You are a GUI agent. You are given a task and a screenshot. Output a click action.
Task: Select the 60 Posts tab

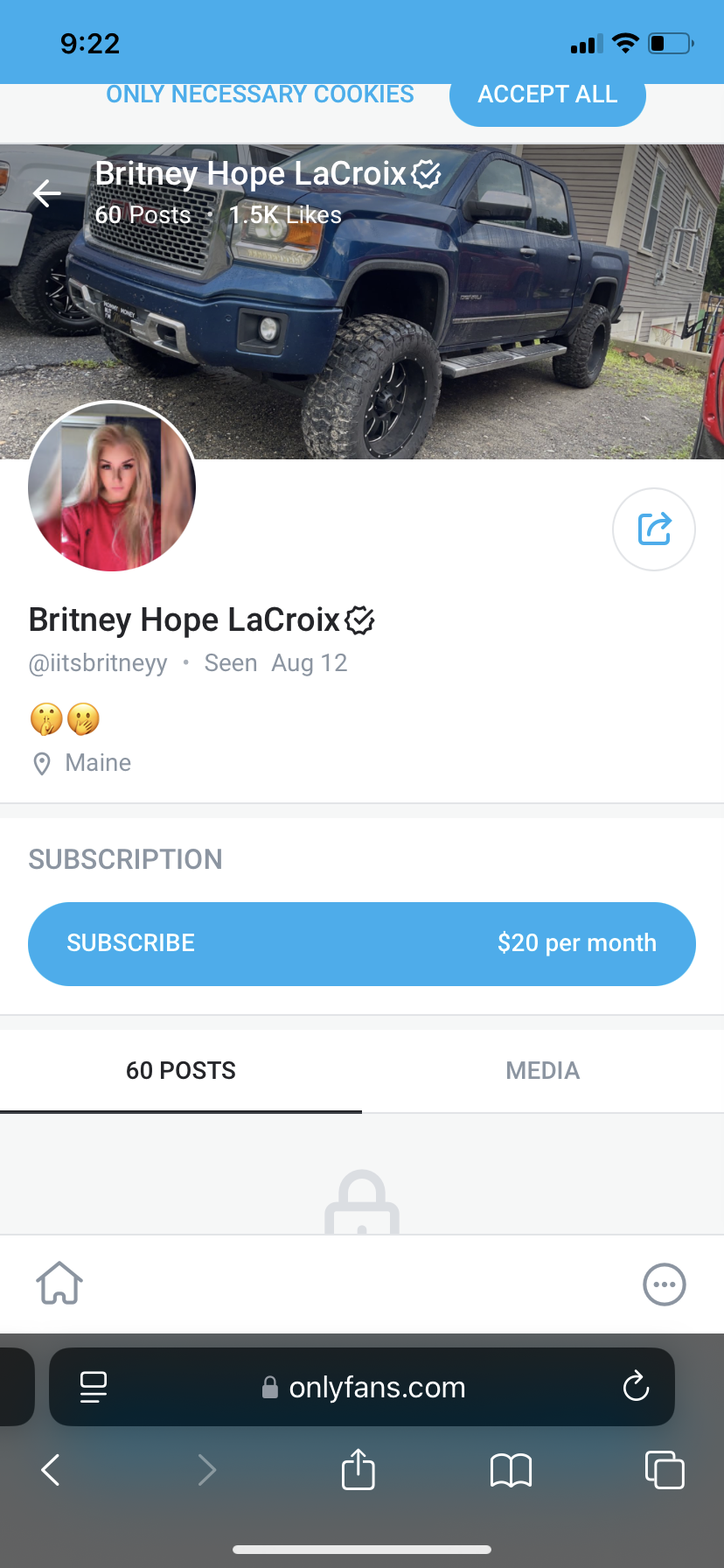click(x=181, y=1070)
